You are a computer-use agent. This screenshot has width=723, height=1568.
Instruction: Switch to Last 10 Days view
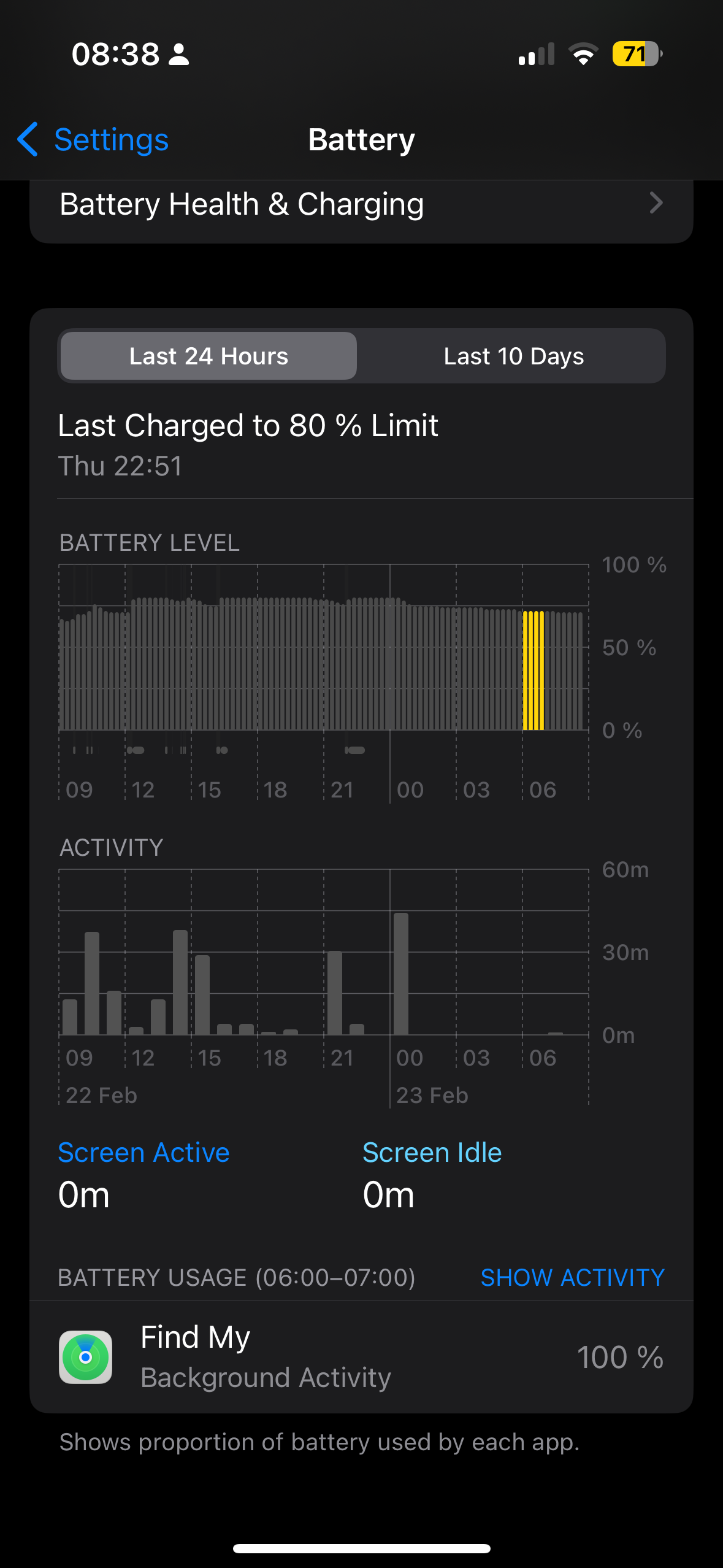(x=513, y=356)
